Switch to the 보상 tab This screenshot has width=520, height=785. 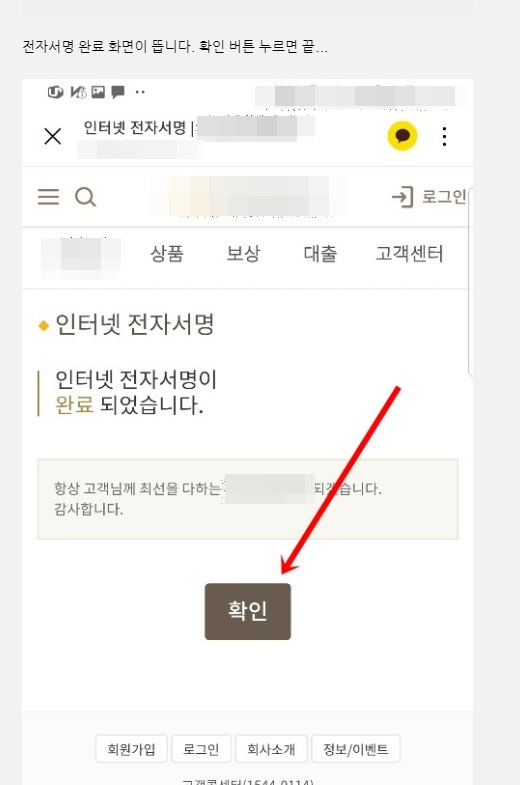243,253
